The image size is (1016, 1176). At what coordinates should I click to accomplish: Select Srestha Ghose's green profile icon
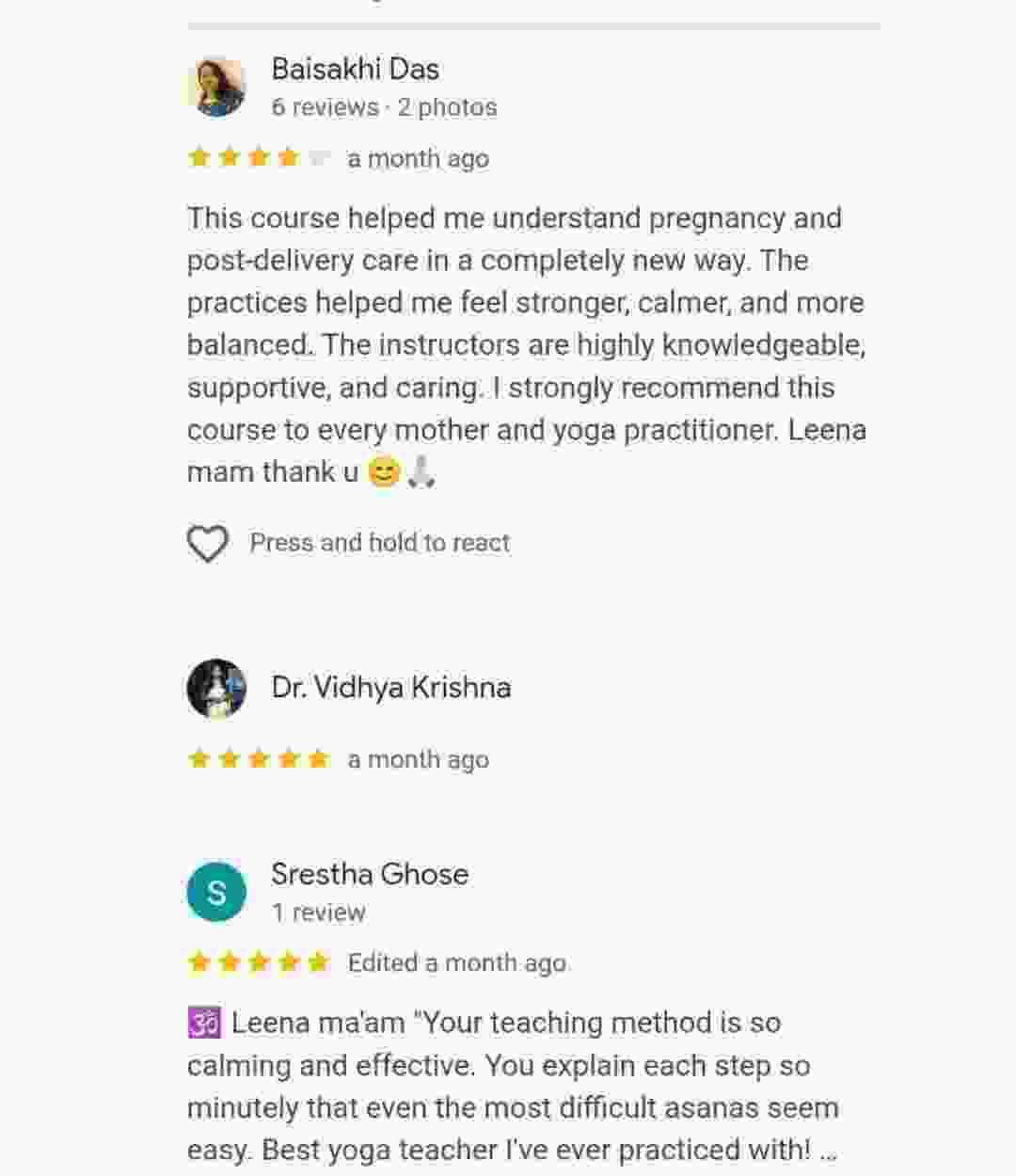(x=216, y=891)
